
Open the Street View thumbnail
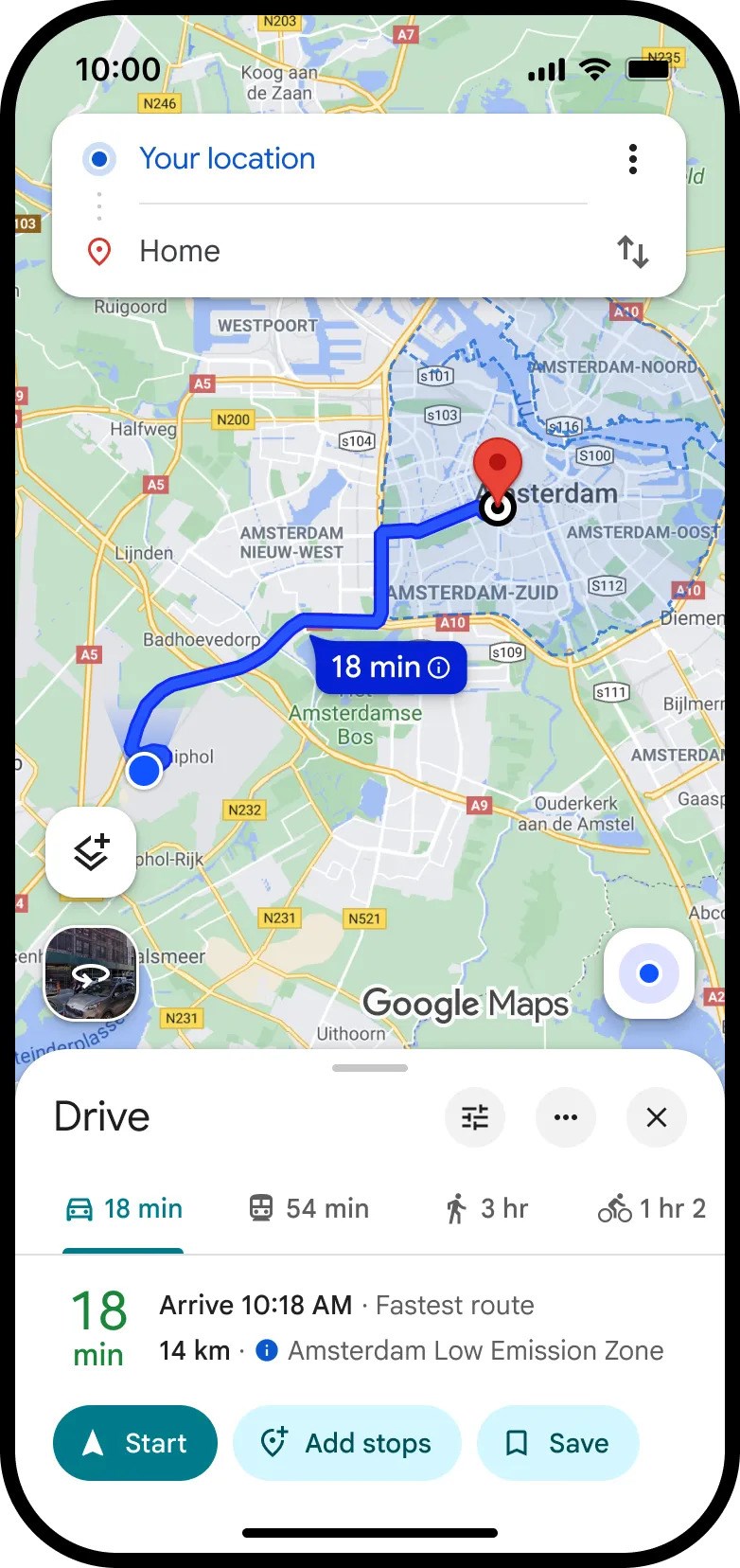(91, 973)
